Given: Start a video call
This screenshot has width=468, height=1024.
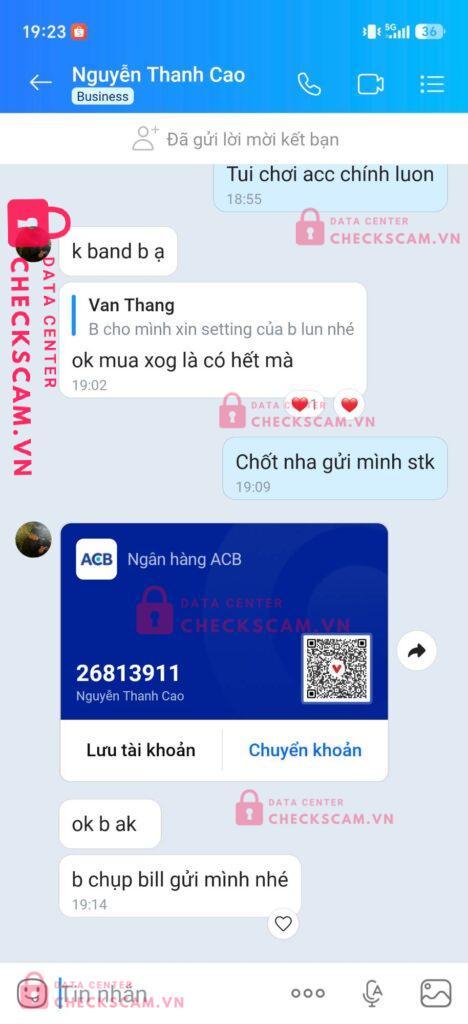Looking at the screenshot, I should [x=370, y=84].
